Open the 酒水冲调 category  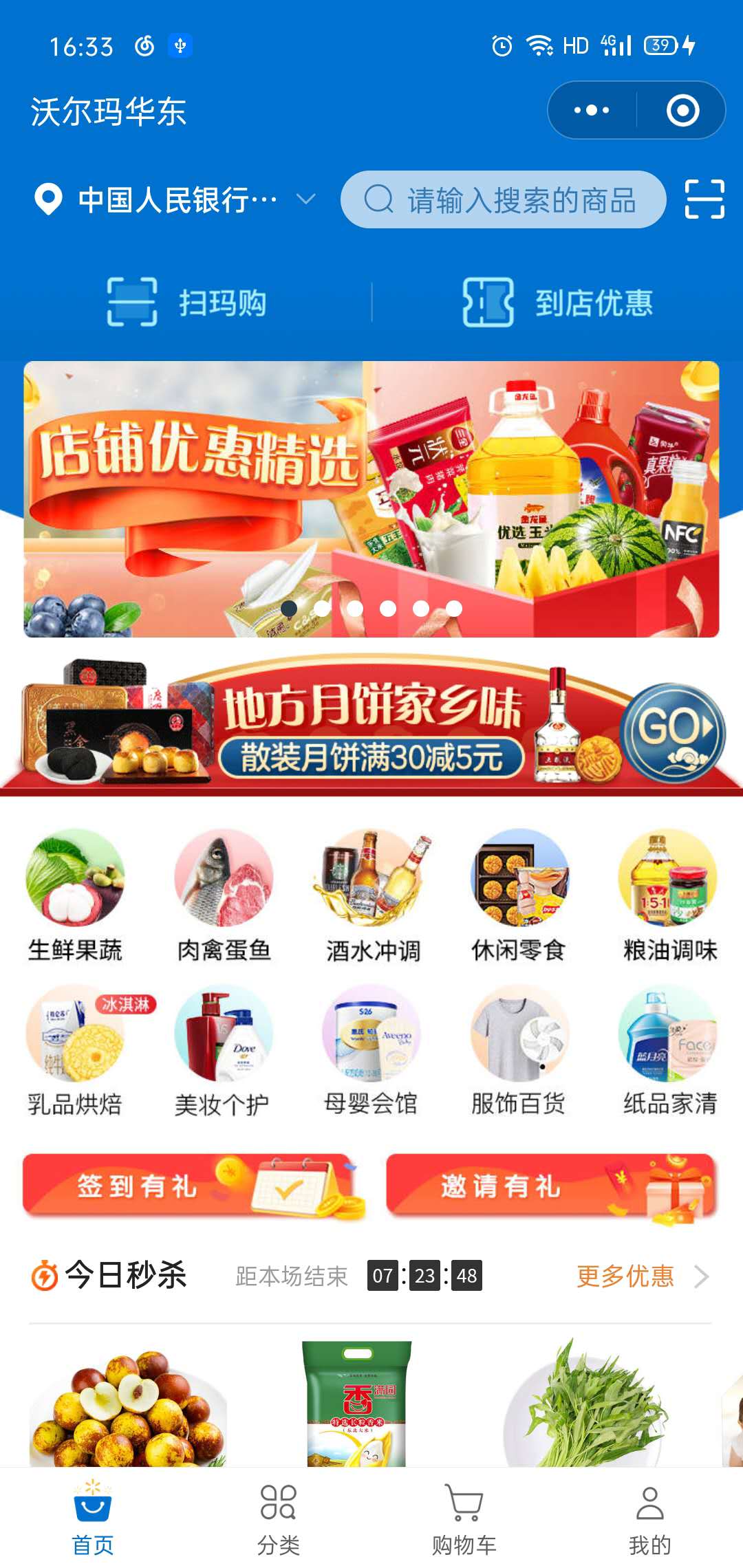[372, 894]
